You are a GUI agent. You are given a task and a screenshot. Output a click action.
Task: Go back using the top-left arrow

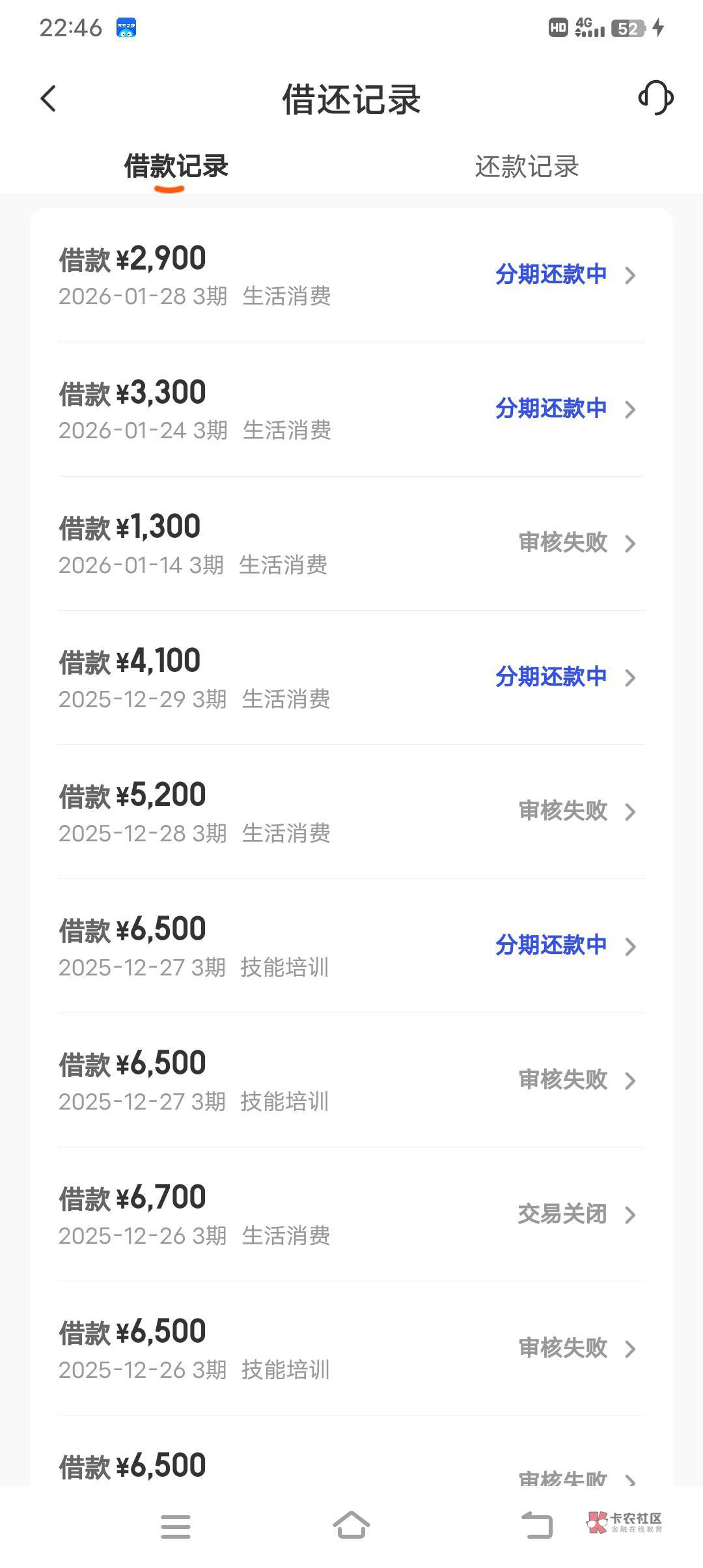(48, 99)
